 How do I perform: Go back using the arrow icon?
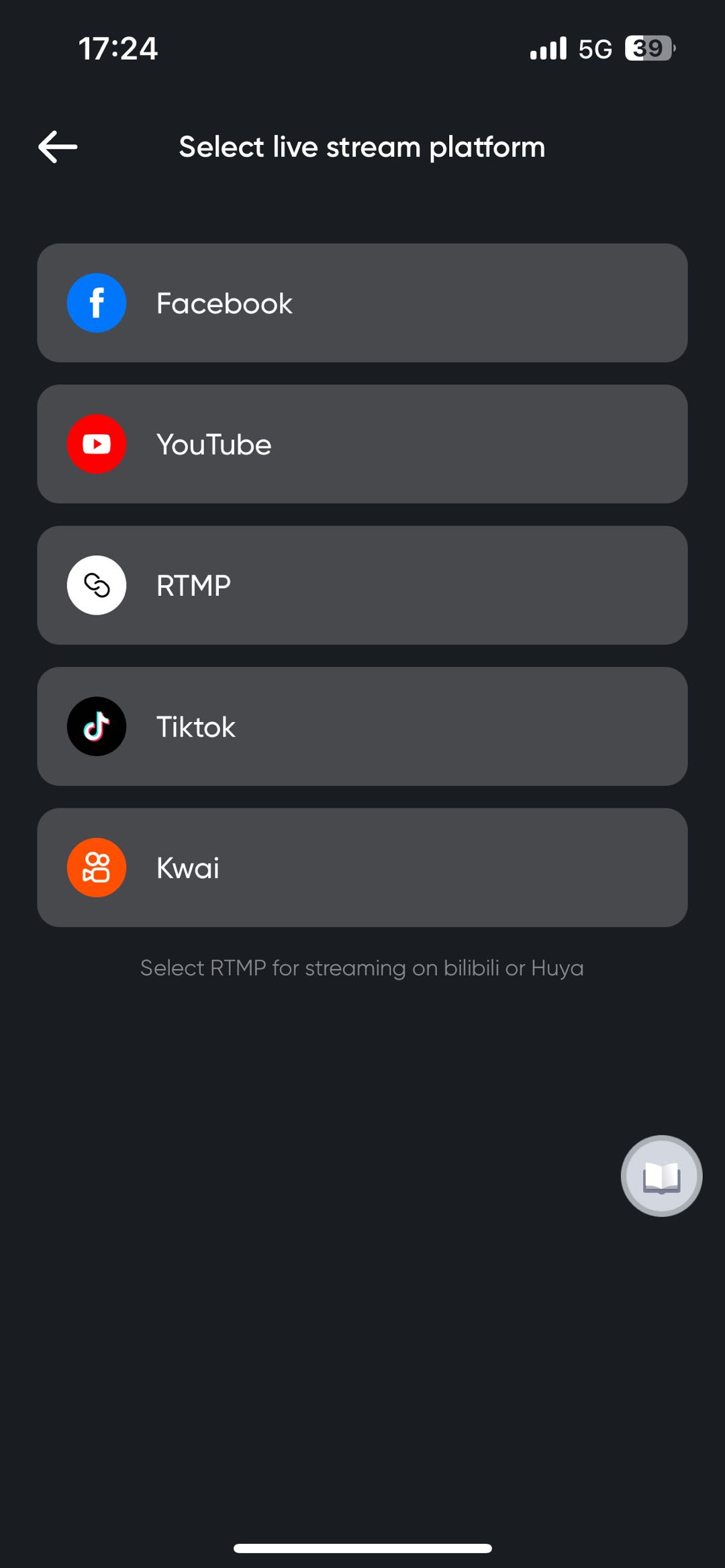[x=58, y=147]
